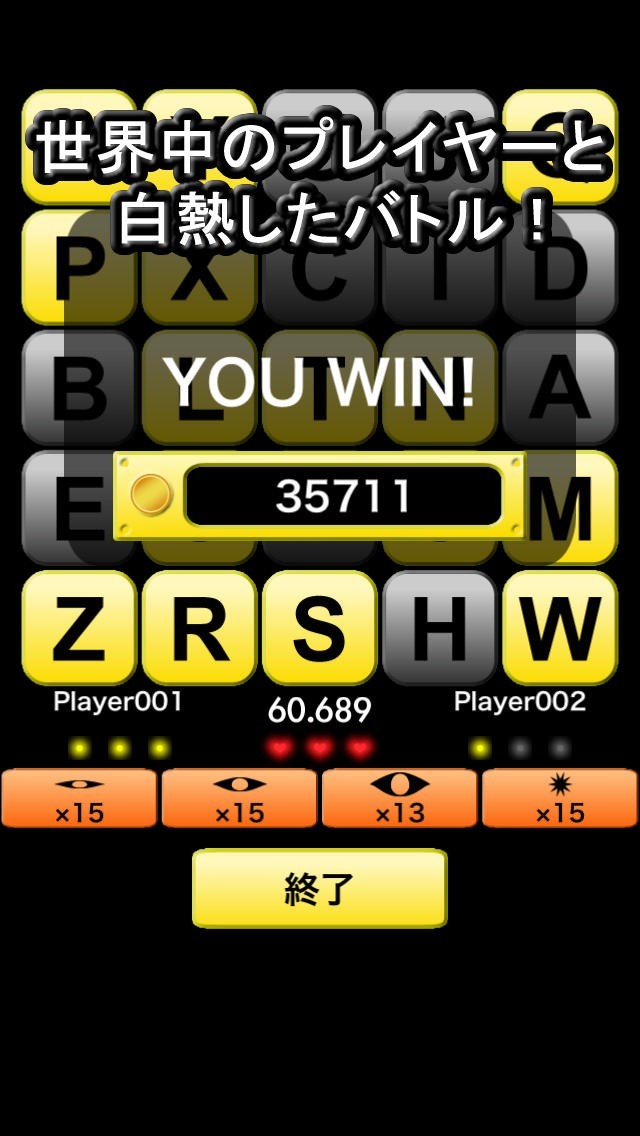Select the letter W tile

[560, 627]
